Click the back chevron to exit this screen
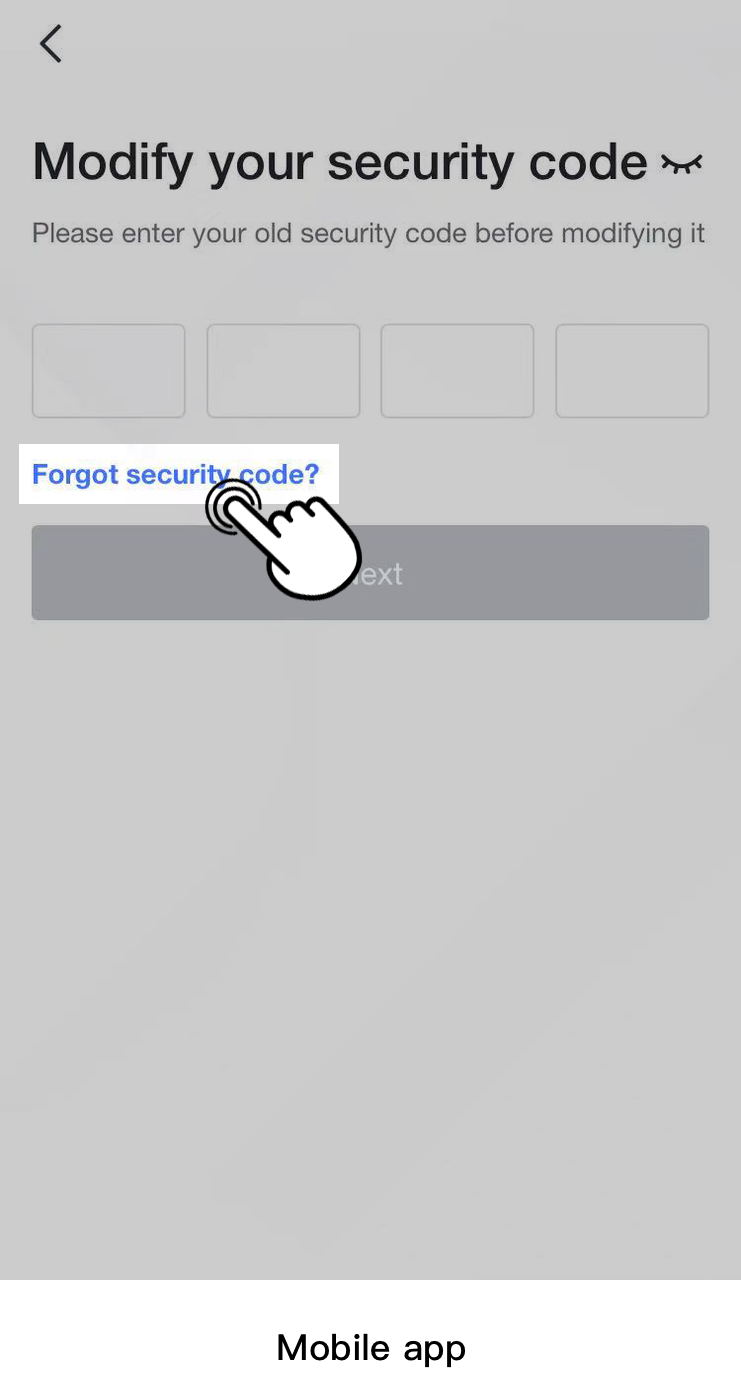Screen dimensions: 741x1400 pyautogui.click(x=50, y=44)
